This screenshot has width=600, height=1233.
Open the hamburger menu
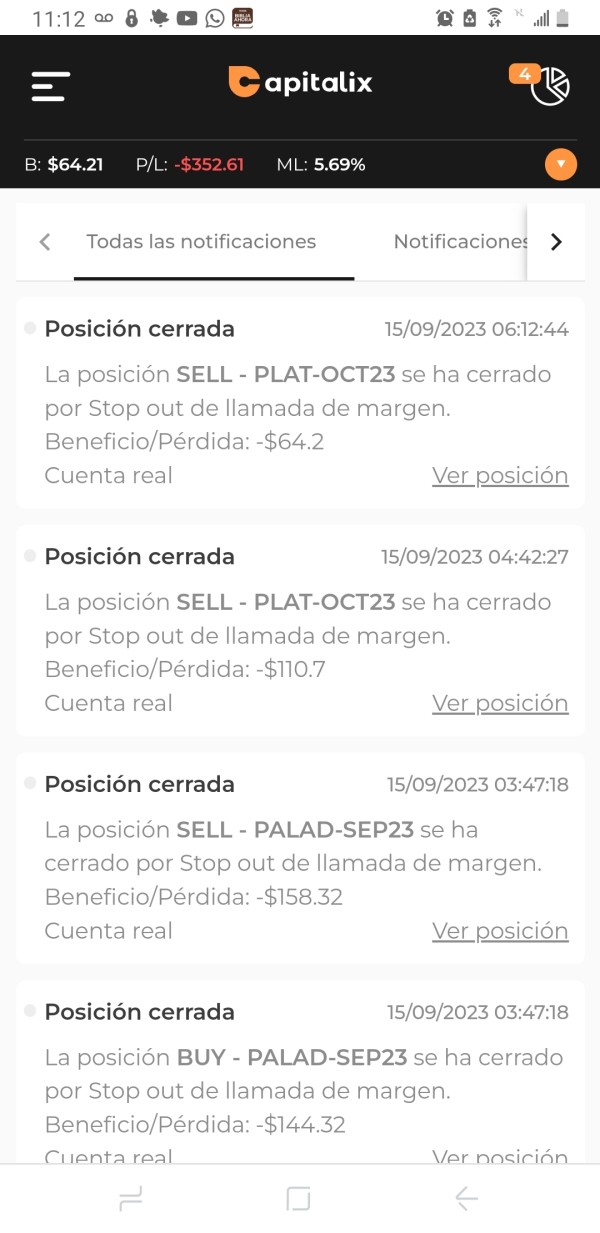pos(50,86)
